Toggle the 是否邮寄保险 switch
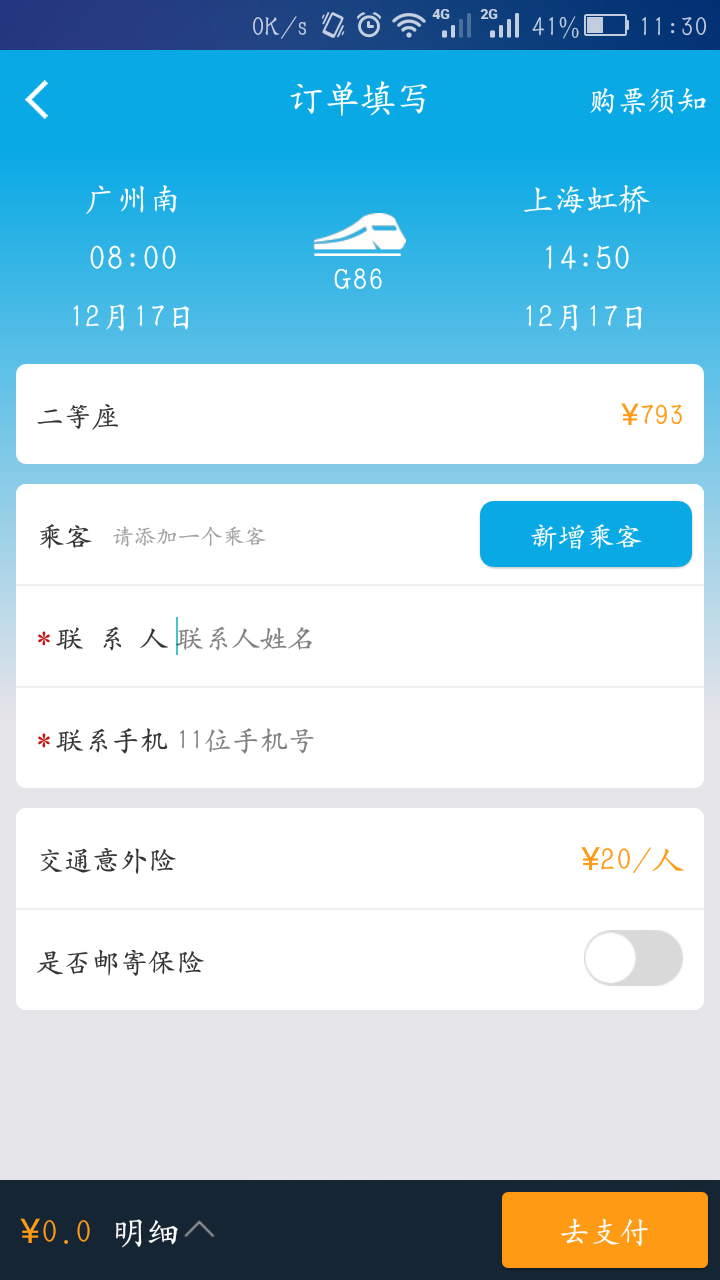 point(633,958)
